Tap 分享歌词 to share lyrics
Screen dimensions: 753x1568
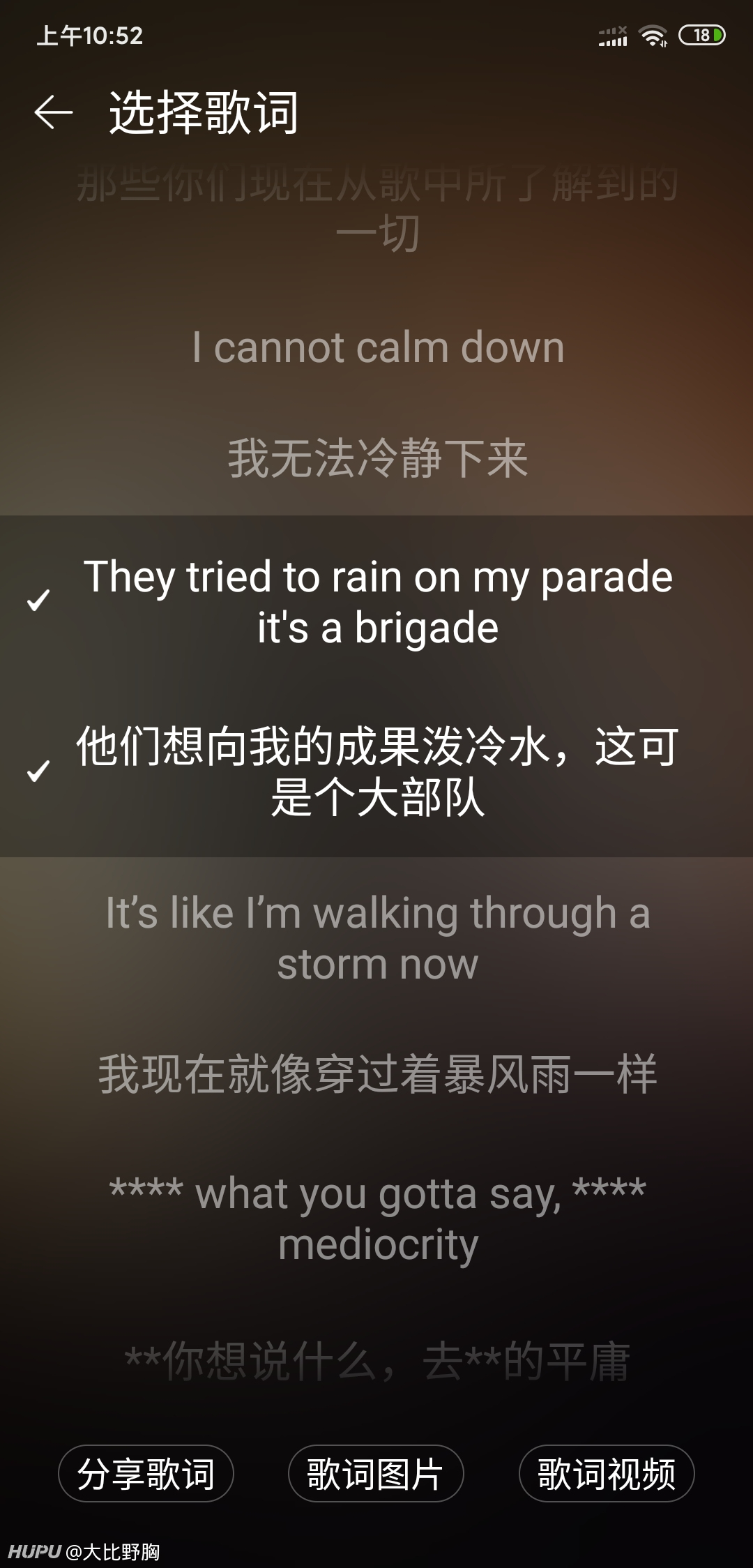[x=146, y=1473]
